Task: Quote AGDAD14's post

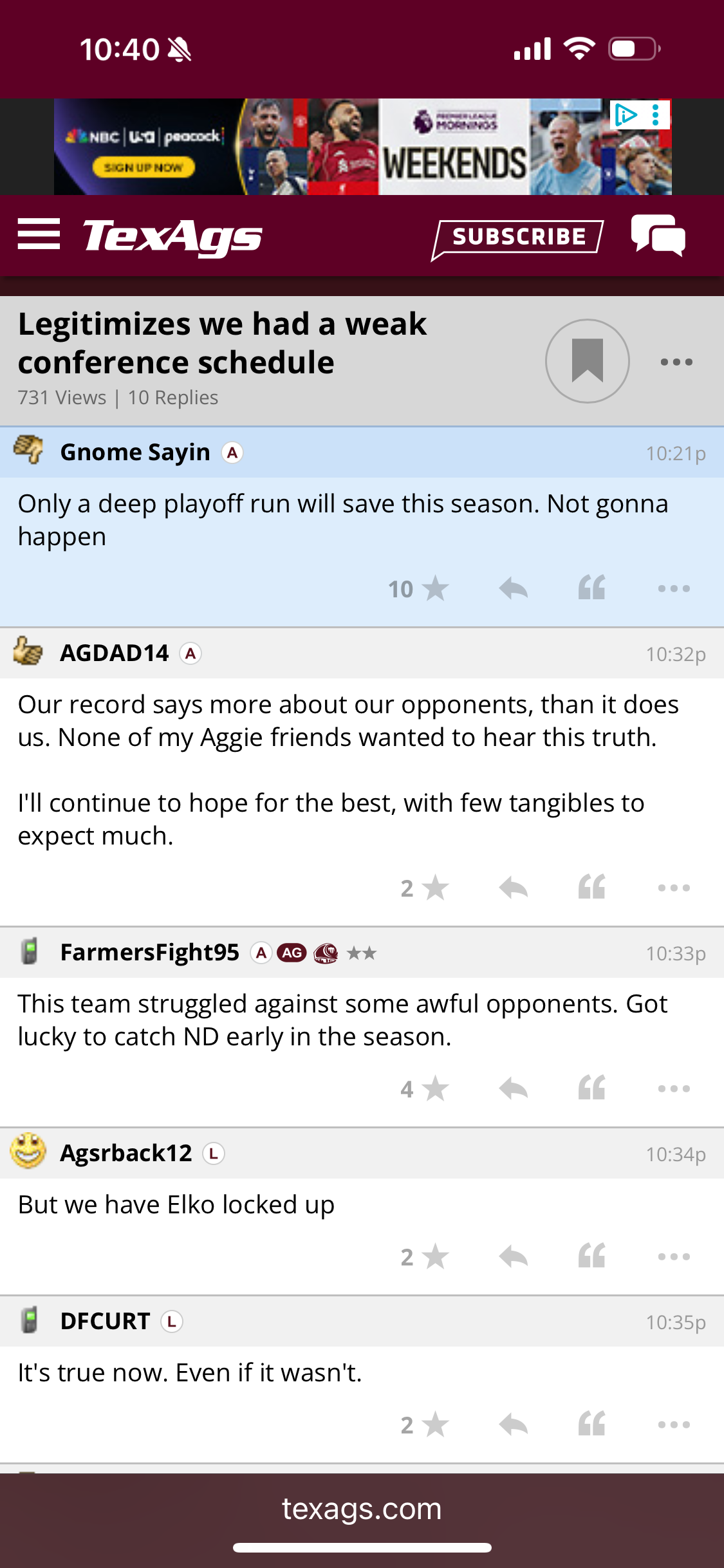Action: (591, 888)
